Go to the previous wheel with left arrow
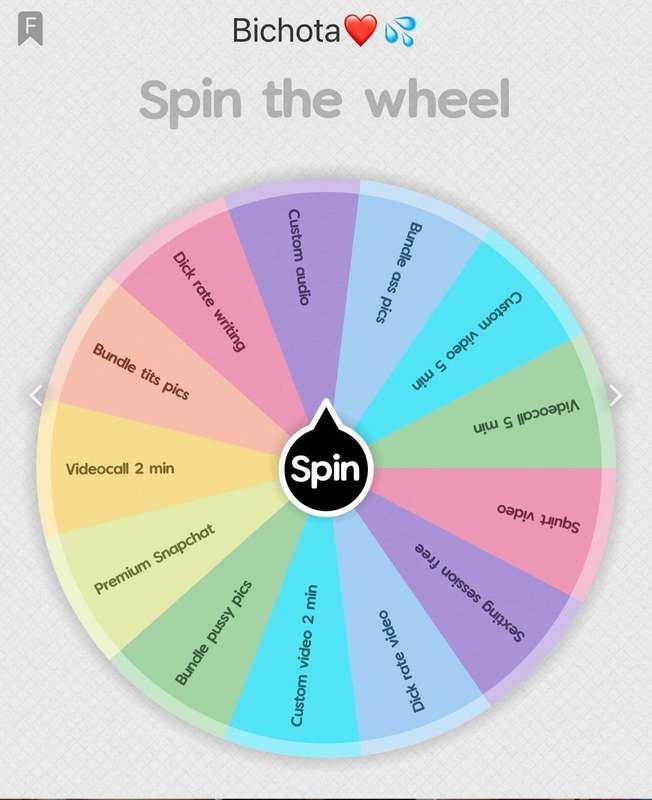 coord(36,396)
